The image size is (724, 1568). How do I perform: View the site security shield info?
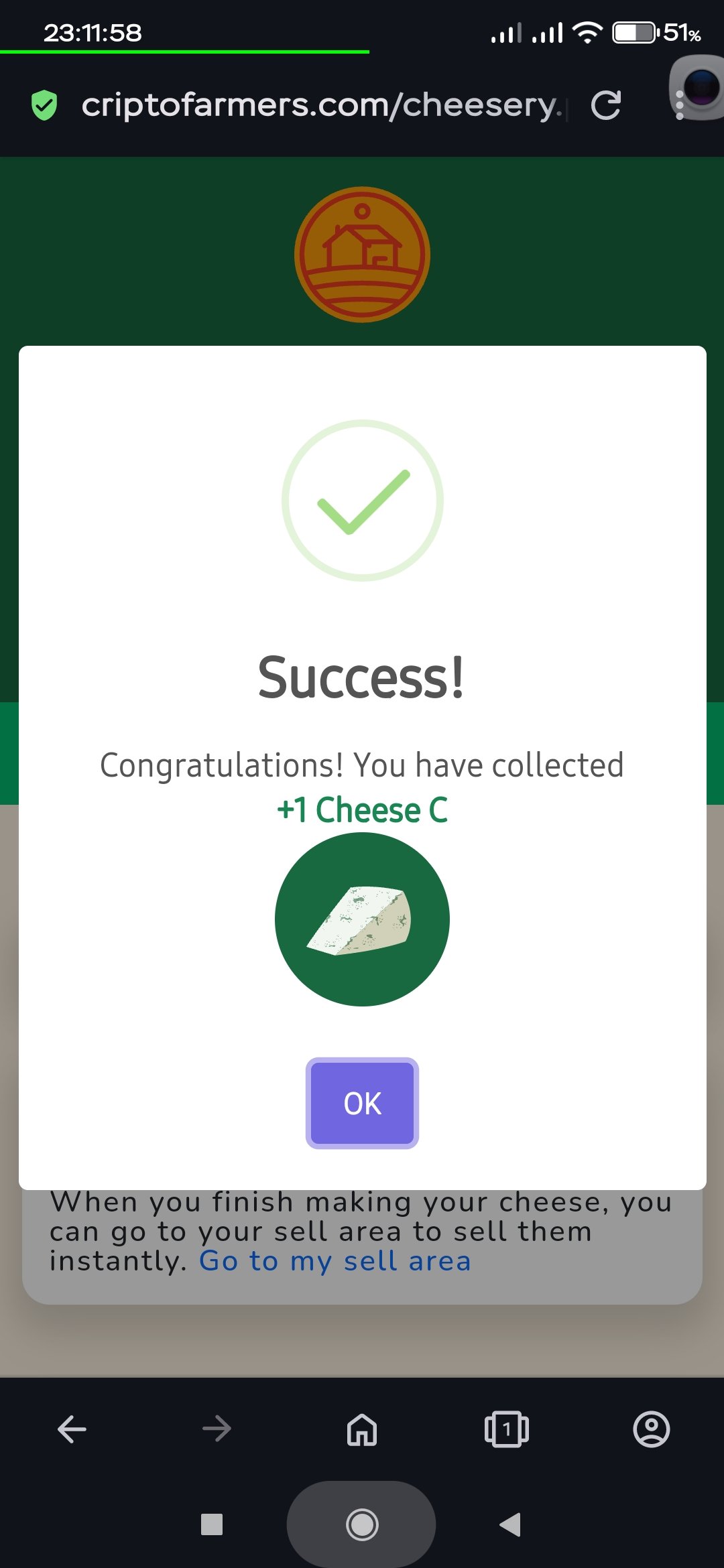(44, 105)
